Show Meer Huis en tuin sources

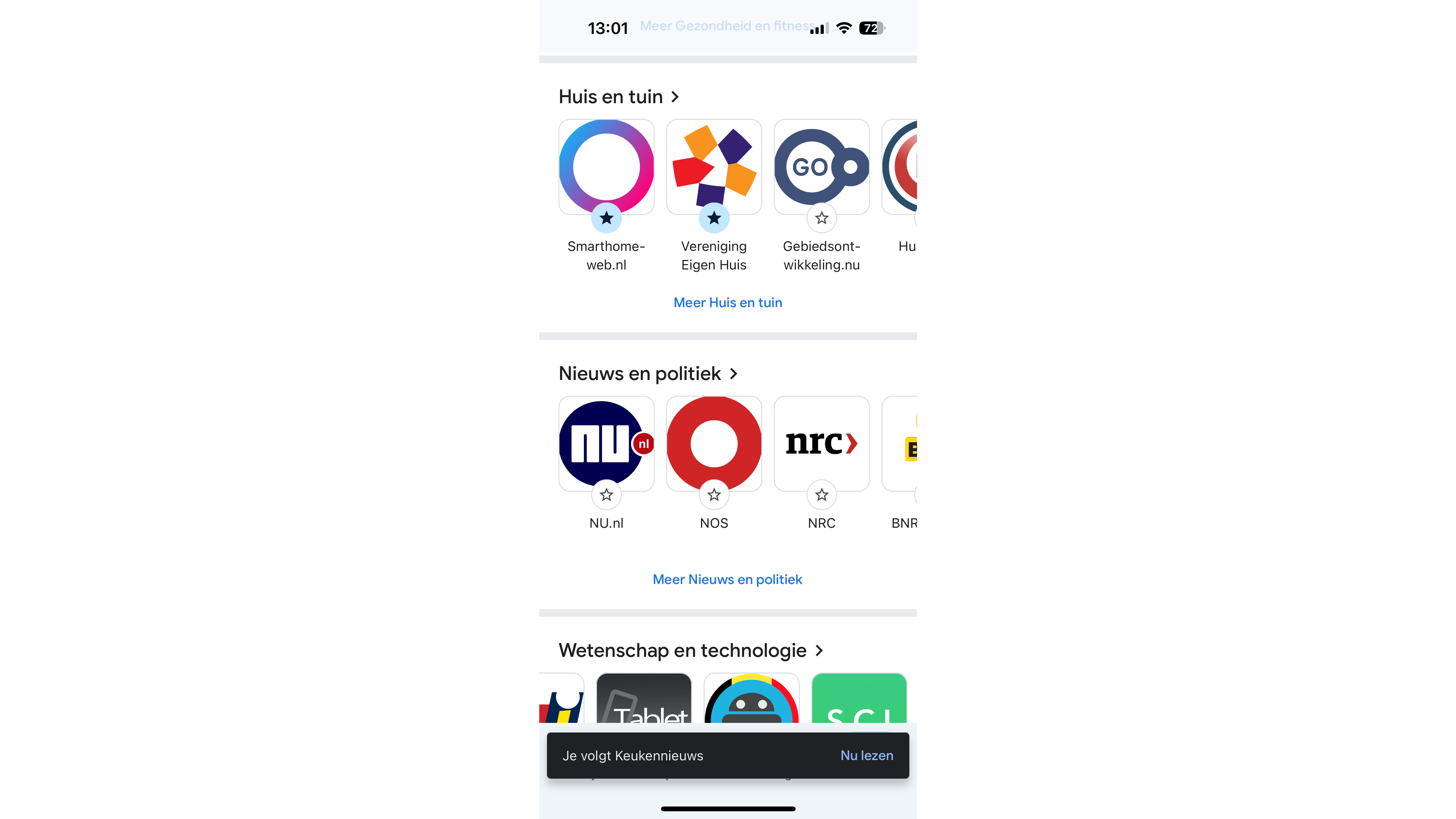[727, 302]
